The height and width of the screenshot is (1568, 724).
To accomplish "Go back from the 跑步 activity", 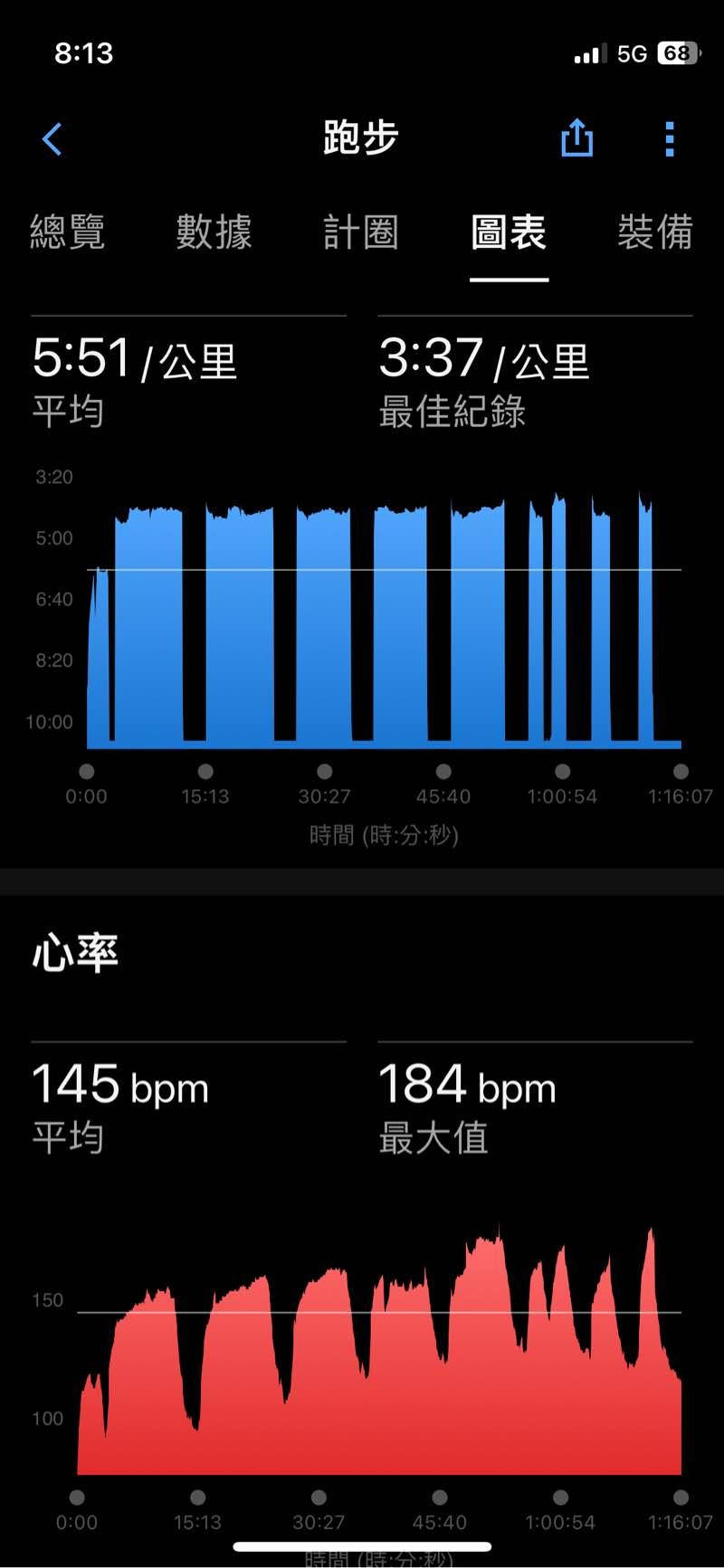I will pos(52,139).
